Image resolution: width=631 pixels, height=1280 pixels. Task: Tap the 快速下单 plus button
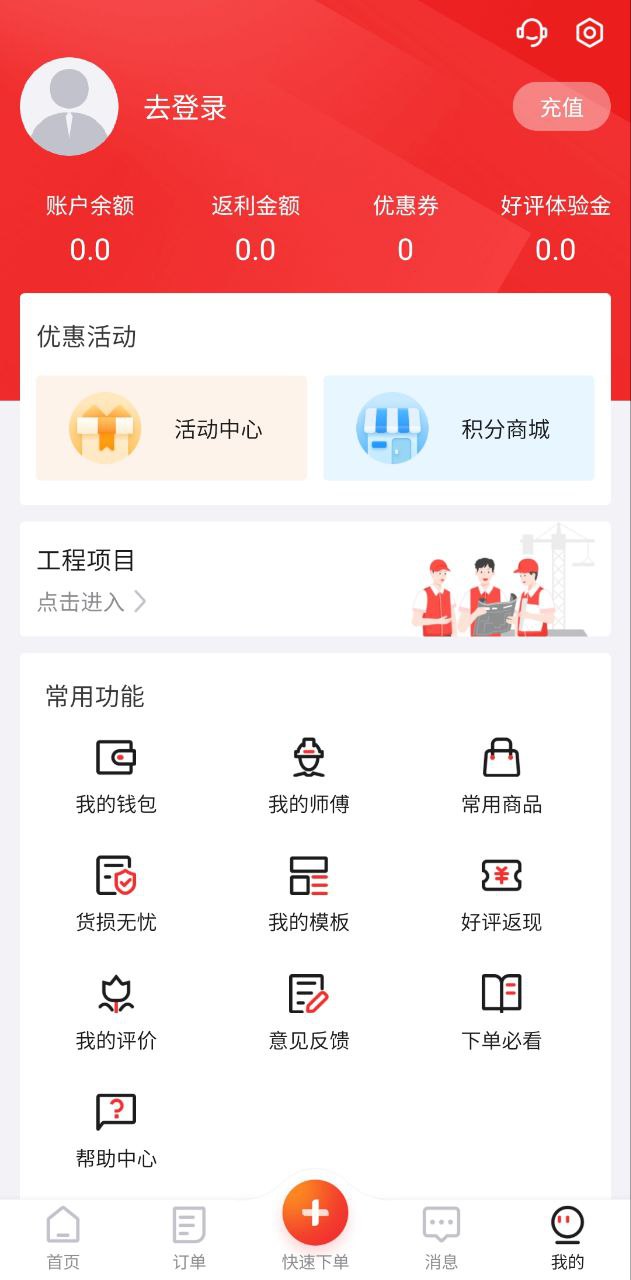[x=315, y=1214]
